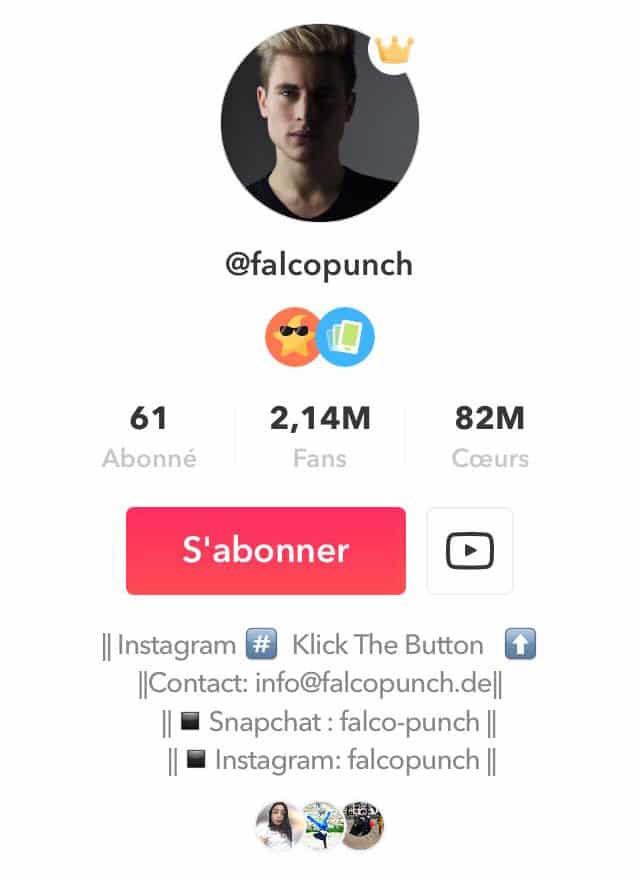View falcopunch's profile picture
The height and width of the screenshot is (875, 640).
(319, 122)
